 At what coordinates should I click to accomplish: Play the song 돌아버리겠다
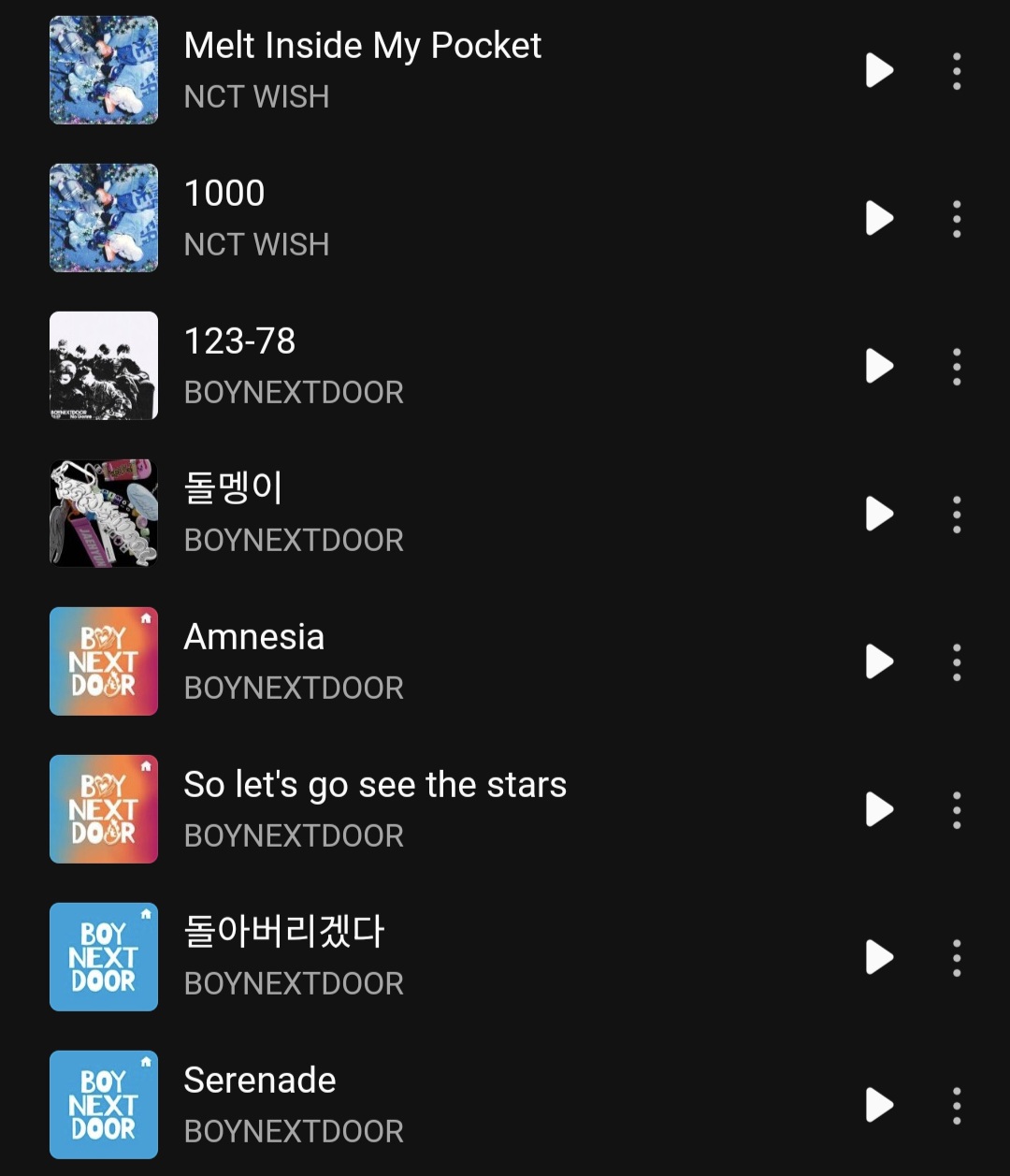[x=879, y=957]
